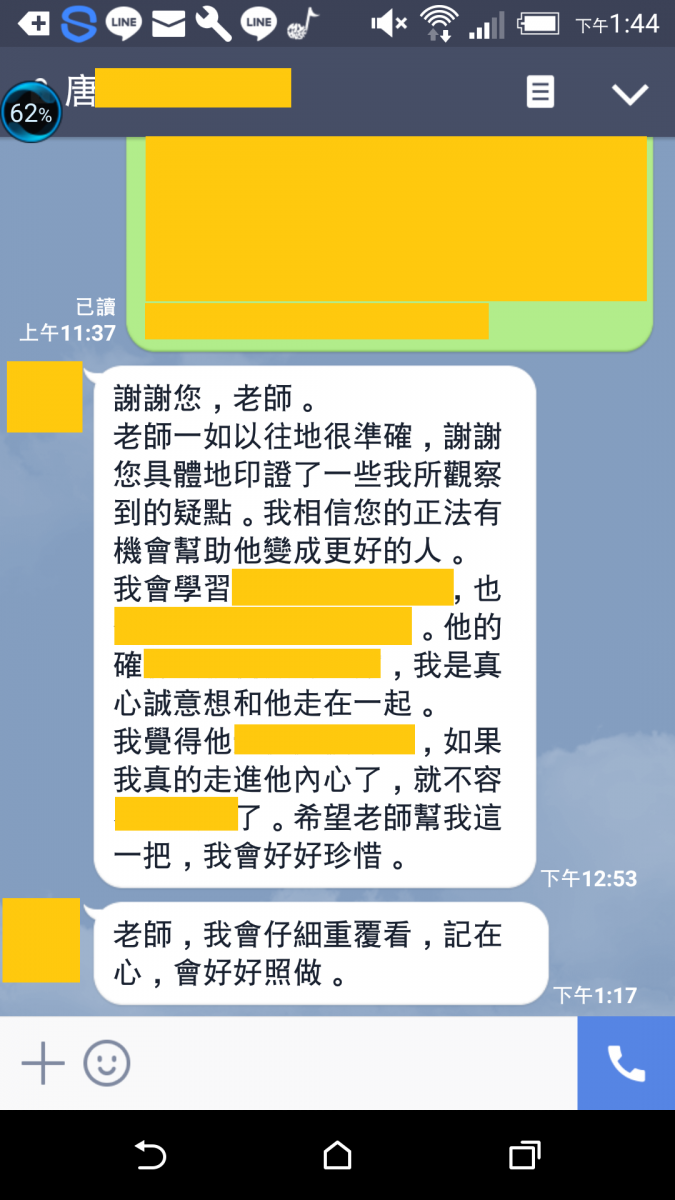Open the plus attachment menu
675x1200 pixels.
(x=43, y=1063)
